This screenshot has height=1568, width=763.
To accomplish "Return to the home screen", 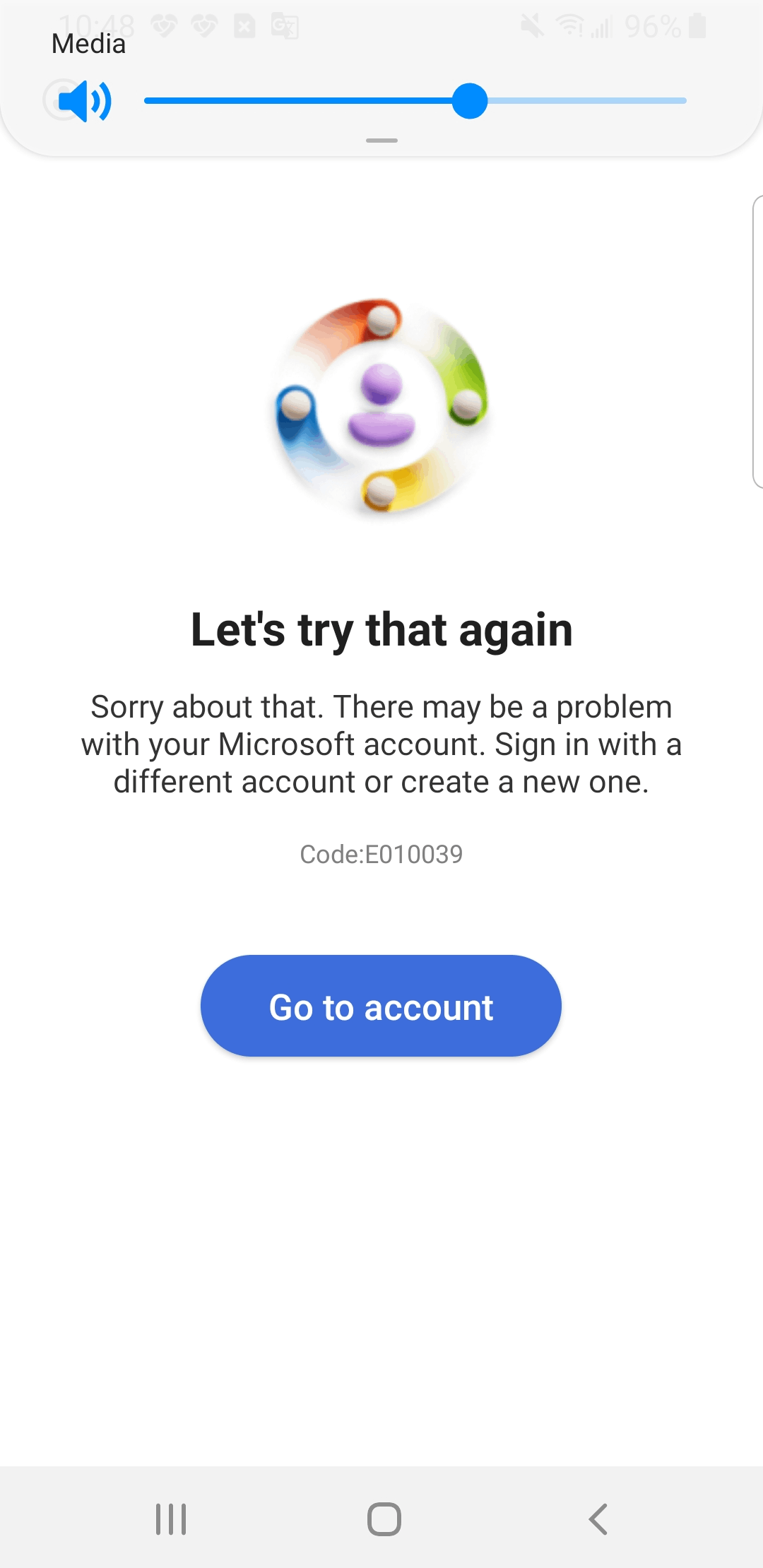I will click(x=384, y=1519).
